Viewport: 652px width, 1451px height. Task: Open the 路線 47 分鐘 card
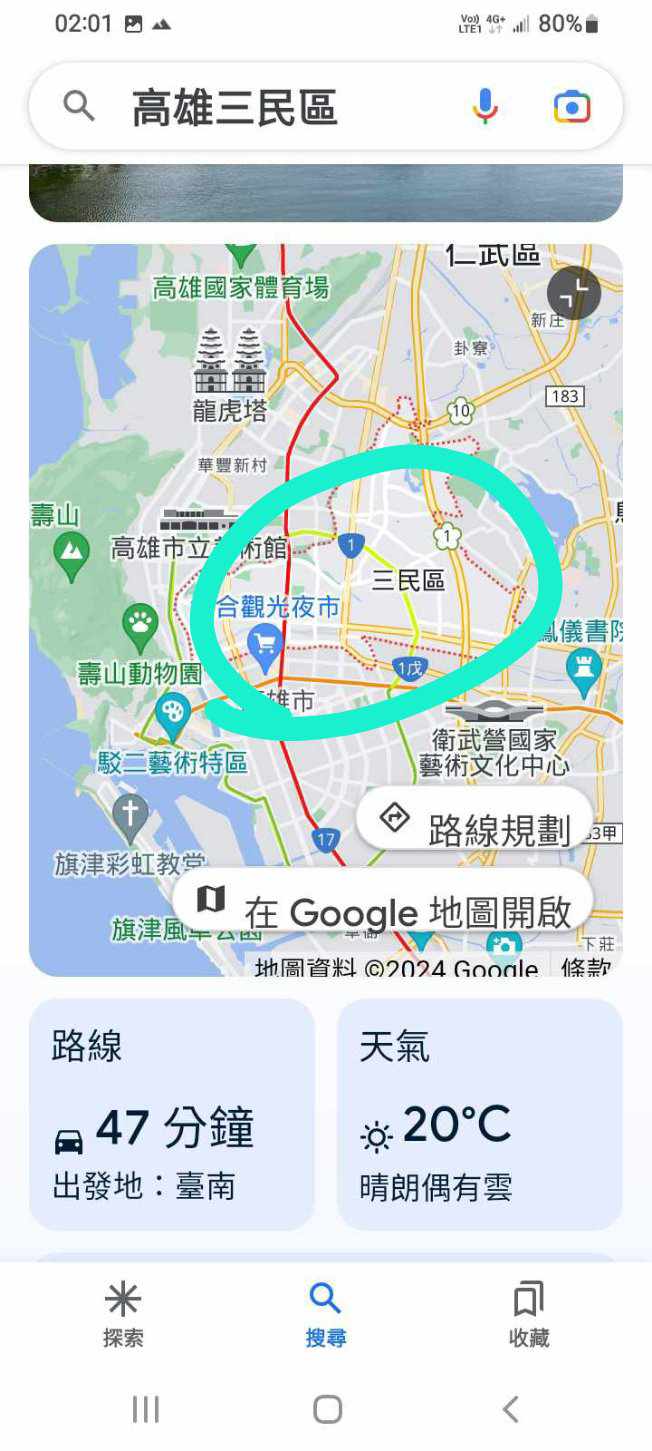pyautogui.click(x=172, y=1114)
